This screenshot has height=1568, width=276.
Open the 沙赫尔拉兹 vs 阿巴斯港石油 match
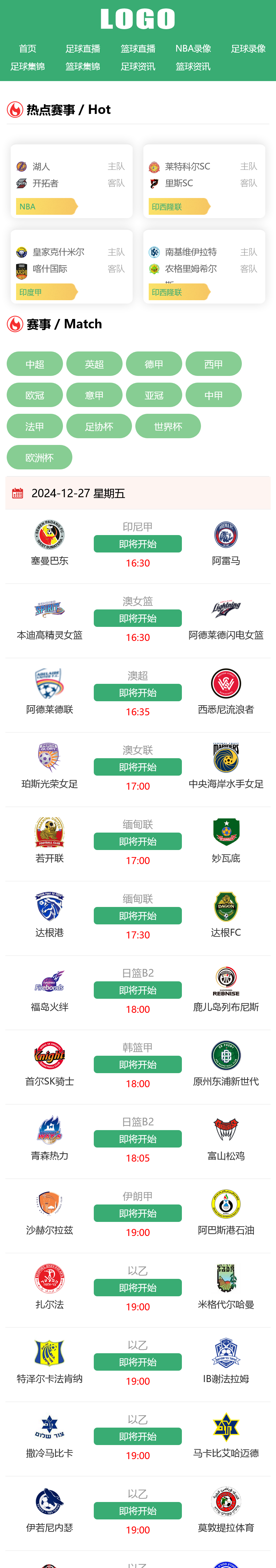tap(137, 1213)
